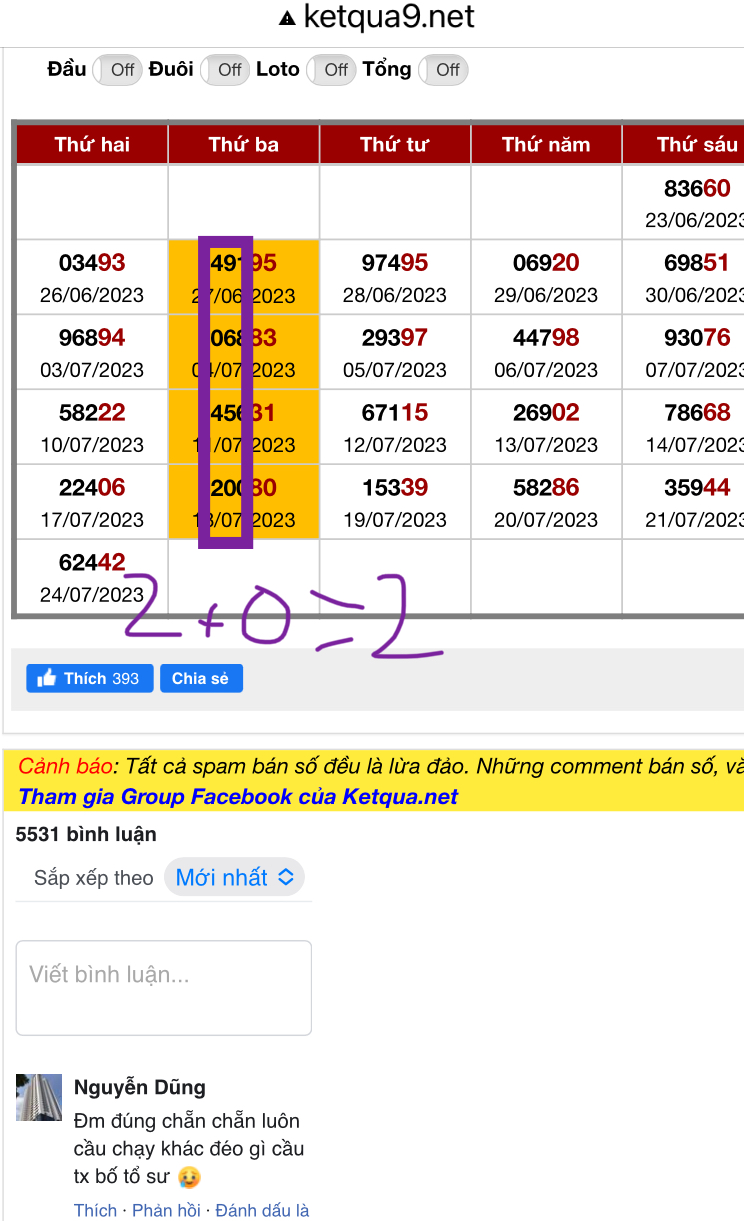The width and height of the screenshot is (744, 1221).
Task: Open Nguyễn Dũng's profile name
Action: (x=140, y=1087)
